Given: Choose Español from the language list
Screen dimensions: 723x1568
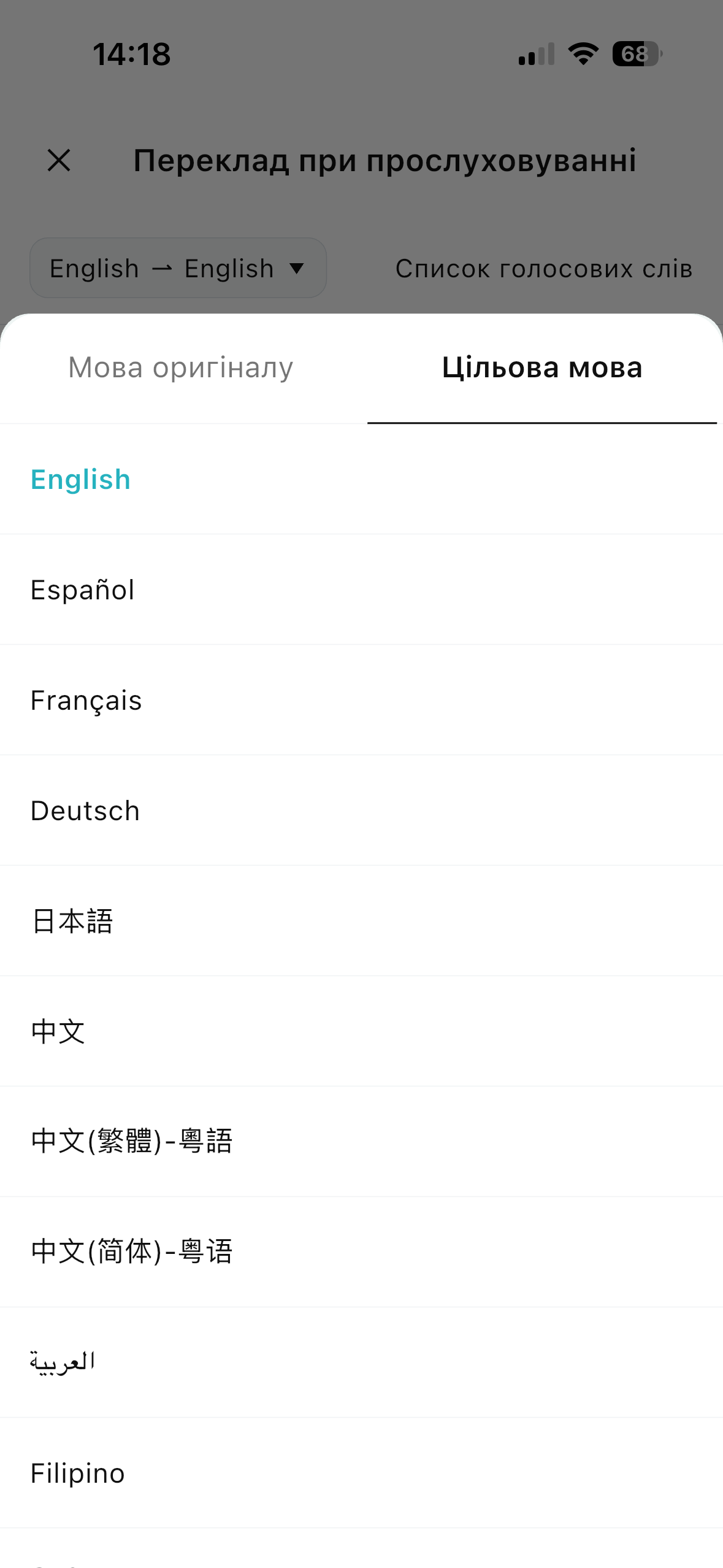Looking at the screenshot, I should click(83, 590).
